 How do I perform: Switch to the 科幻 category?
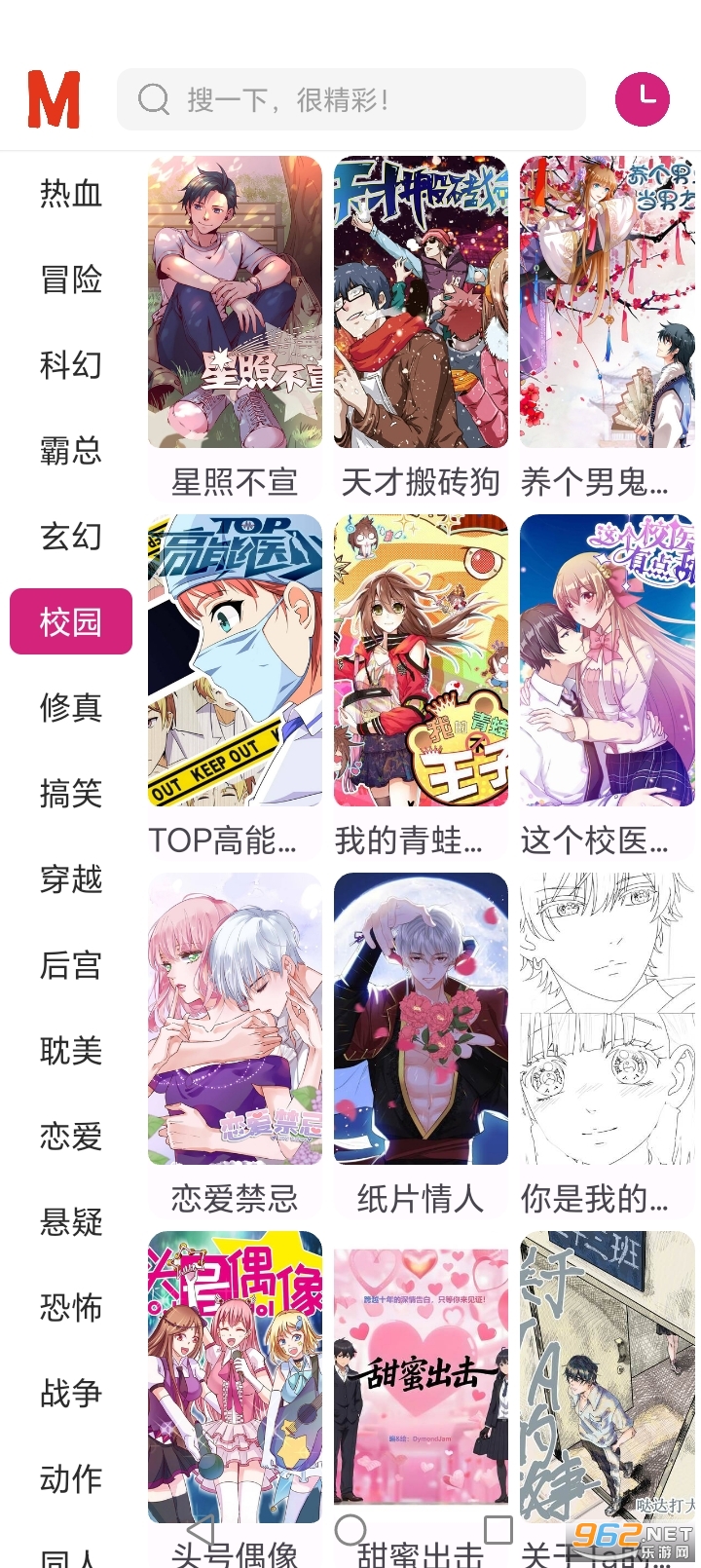(x=71, y=365)
